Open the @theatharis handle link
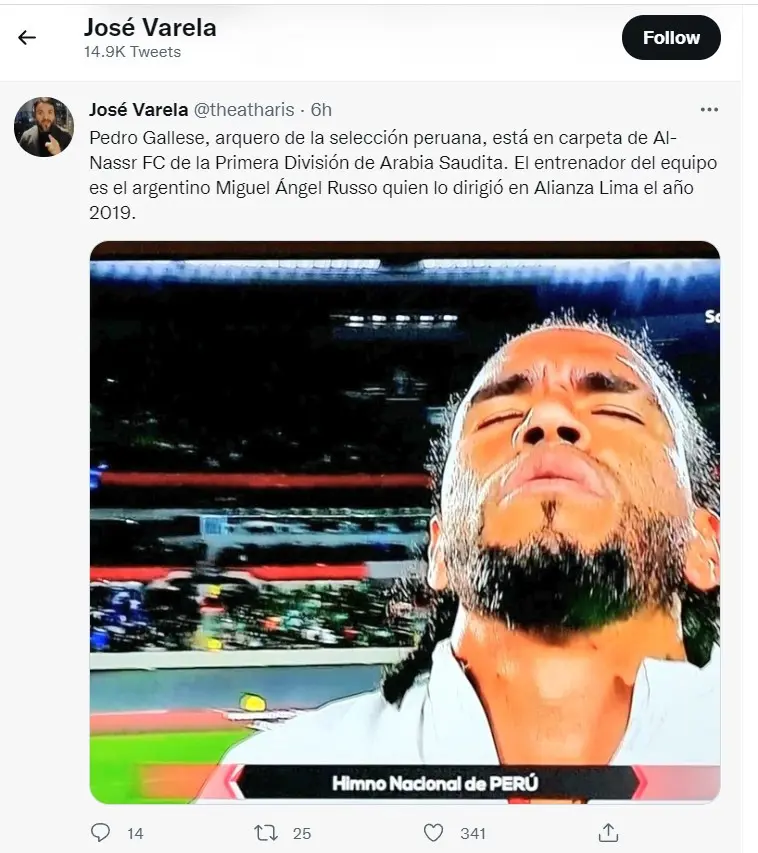Viewport: 758px width, 853px height. click(x=247, y=109)
